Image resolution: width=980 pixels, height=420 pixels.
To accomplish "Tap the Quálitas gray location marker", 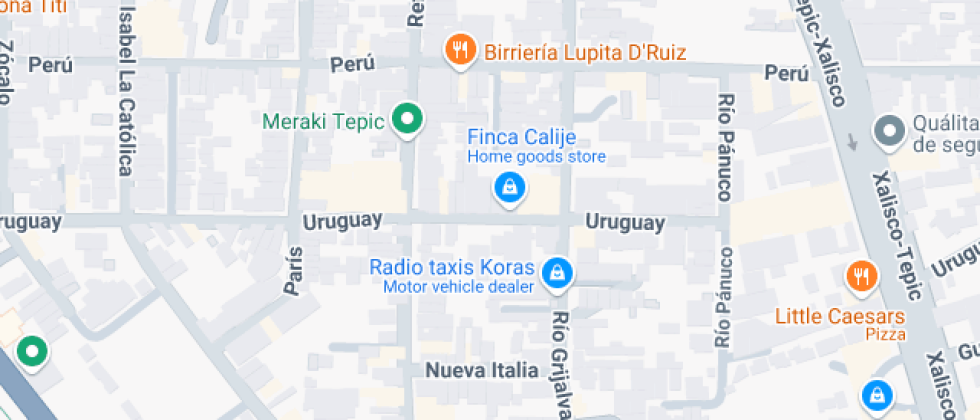I will click(x=888, y=131).
